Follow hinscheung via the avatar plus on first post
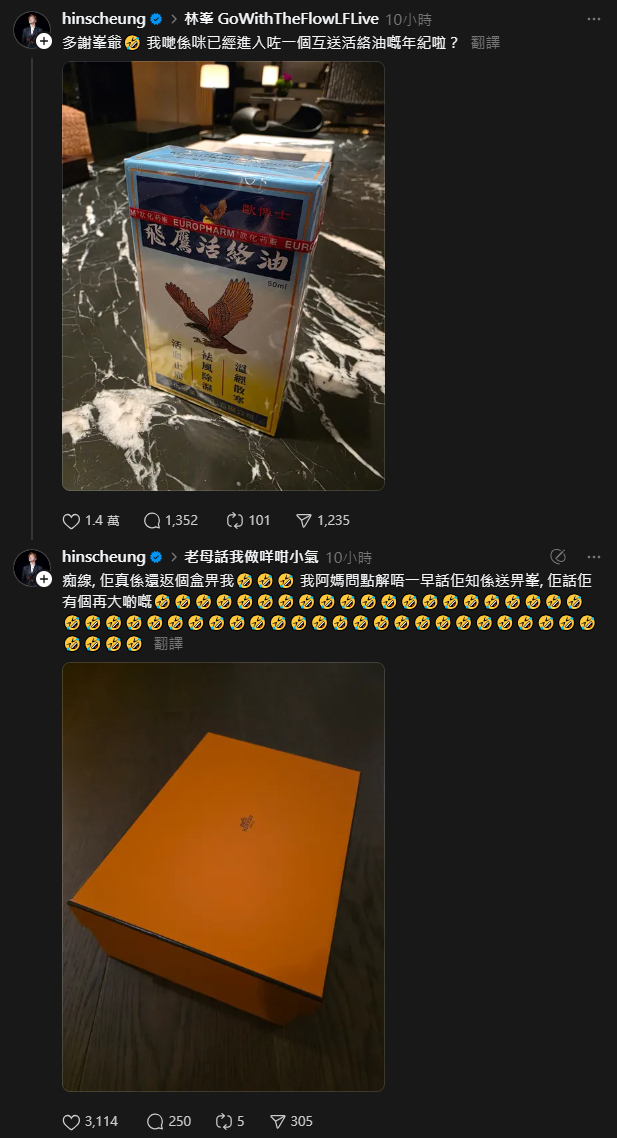Viewport: 617px width, 1138px height. pos(44,41)
